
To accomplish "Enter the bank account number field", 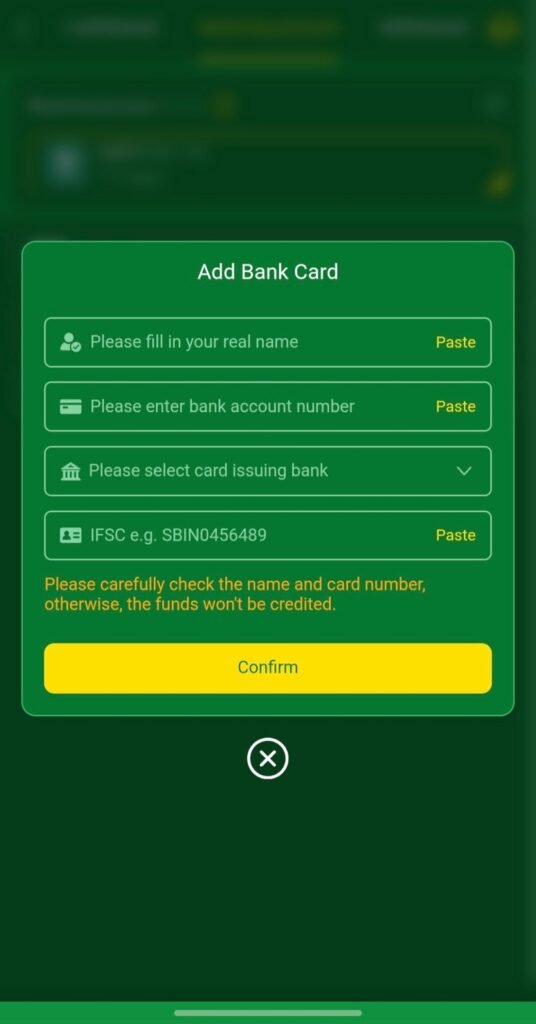I will pyautogui.click(x=268, y=406).
